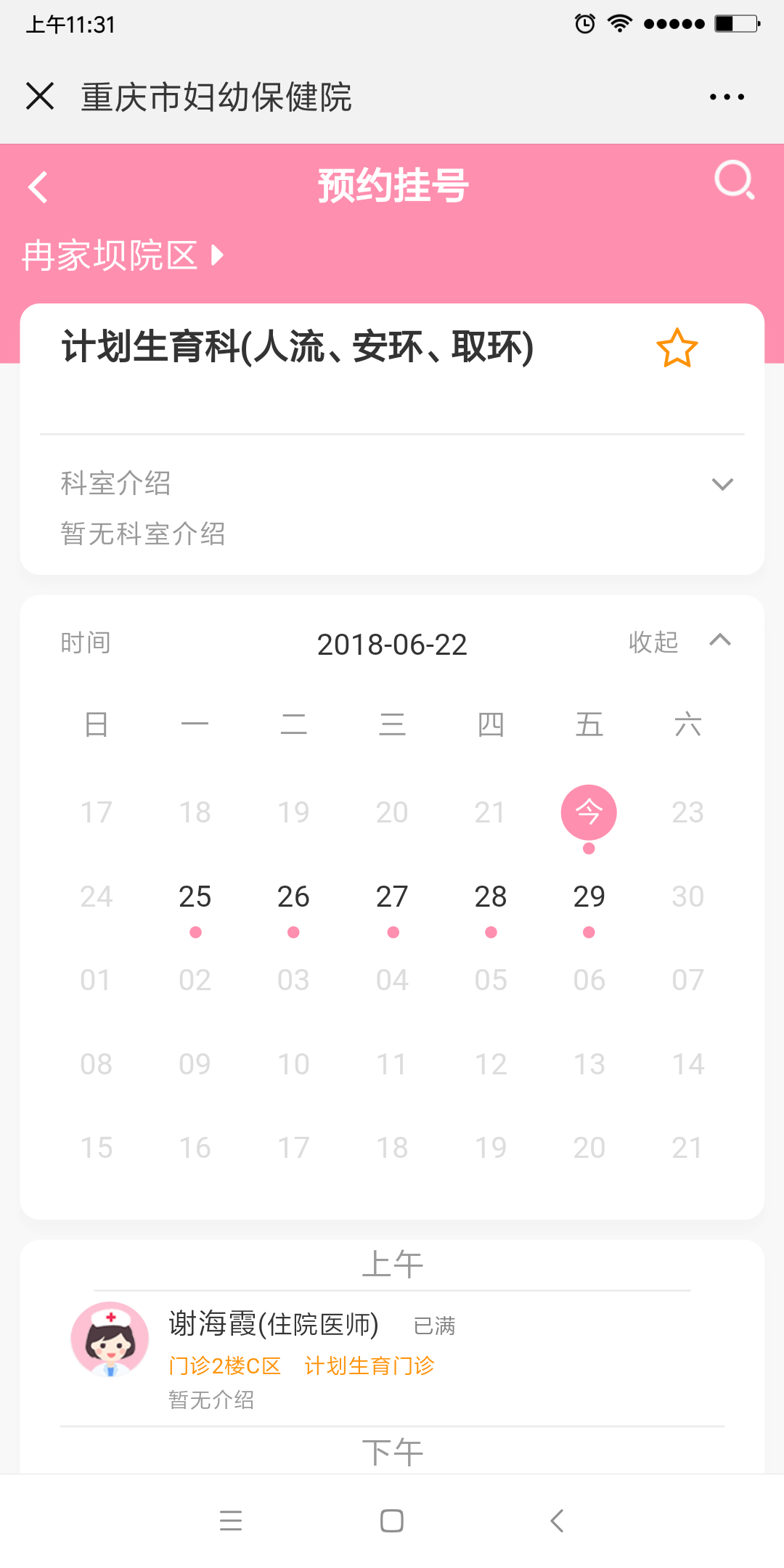Switch hospital campus from 冉家坝院区
784x1568 pixels.
pyautogui.click(x=123, y=256)
